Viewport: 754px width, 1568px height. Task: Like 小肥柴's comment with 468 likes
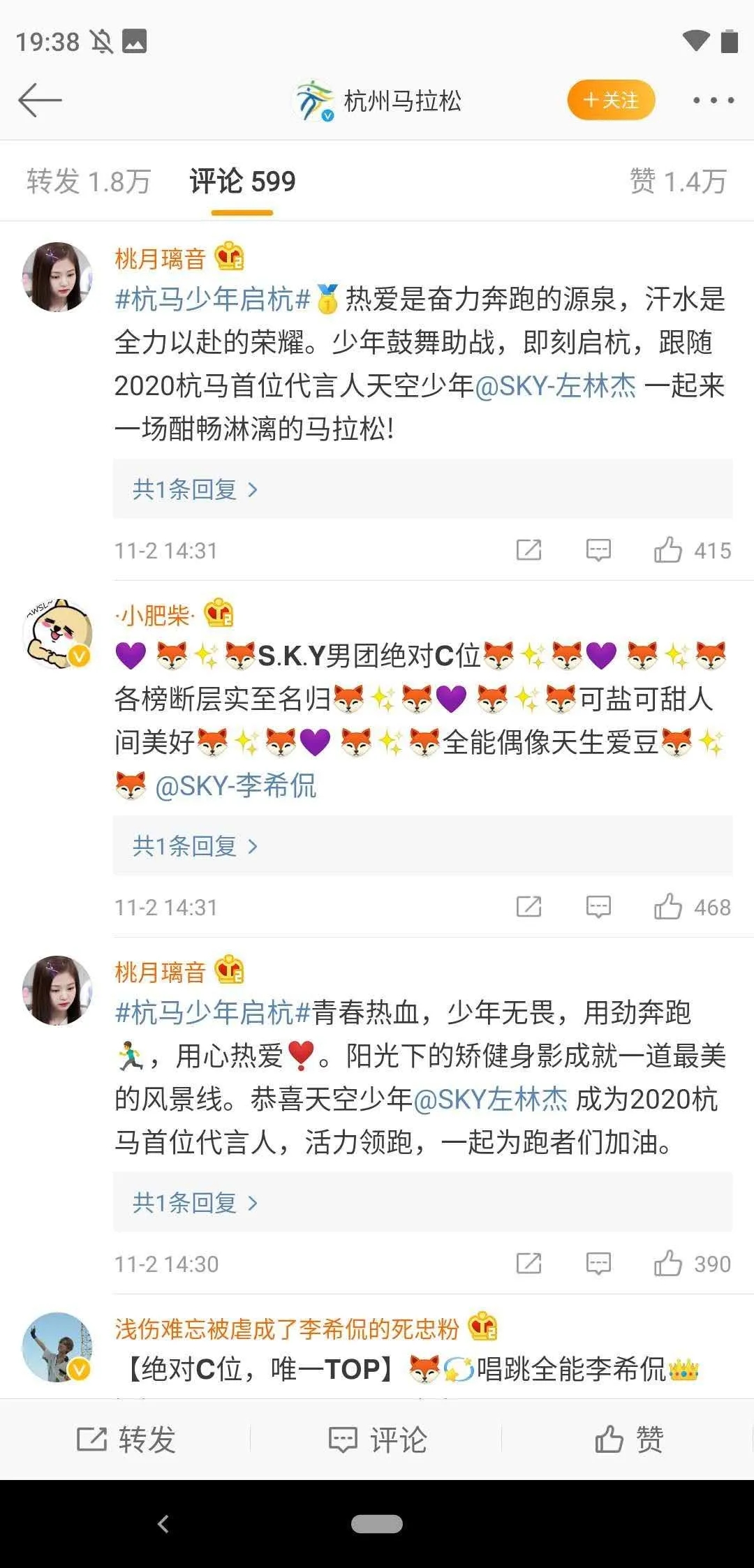point(668,907)
